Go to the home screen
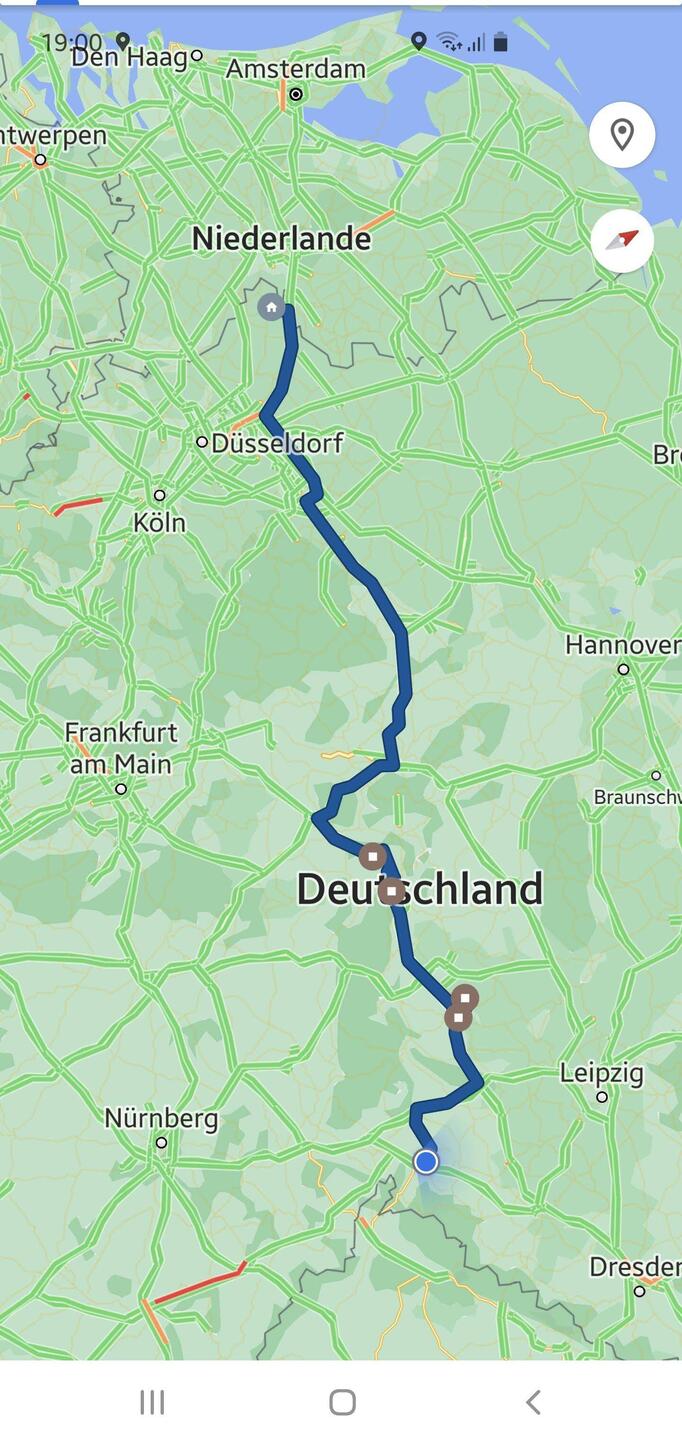Screen dimensions: 682x1440 [342, 1402]
